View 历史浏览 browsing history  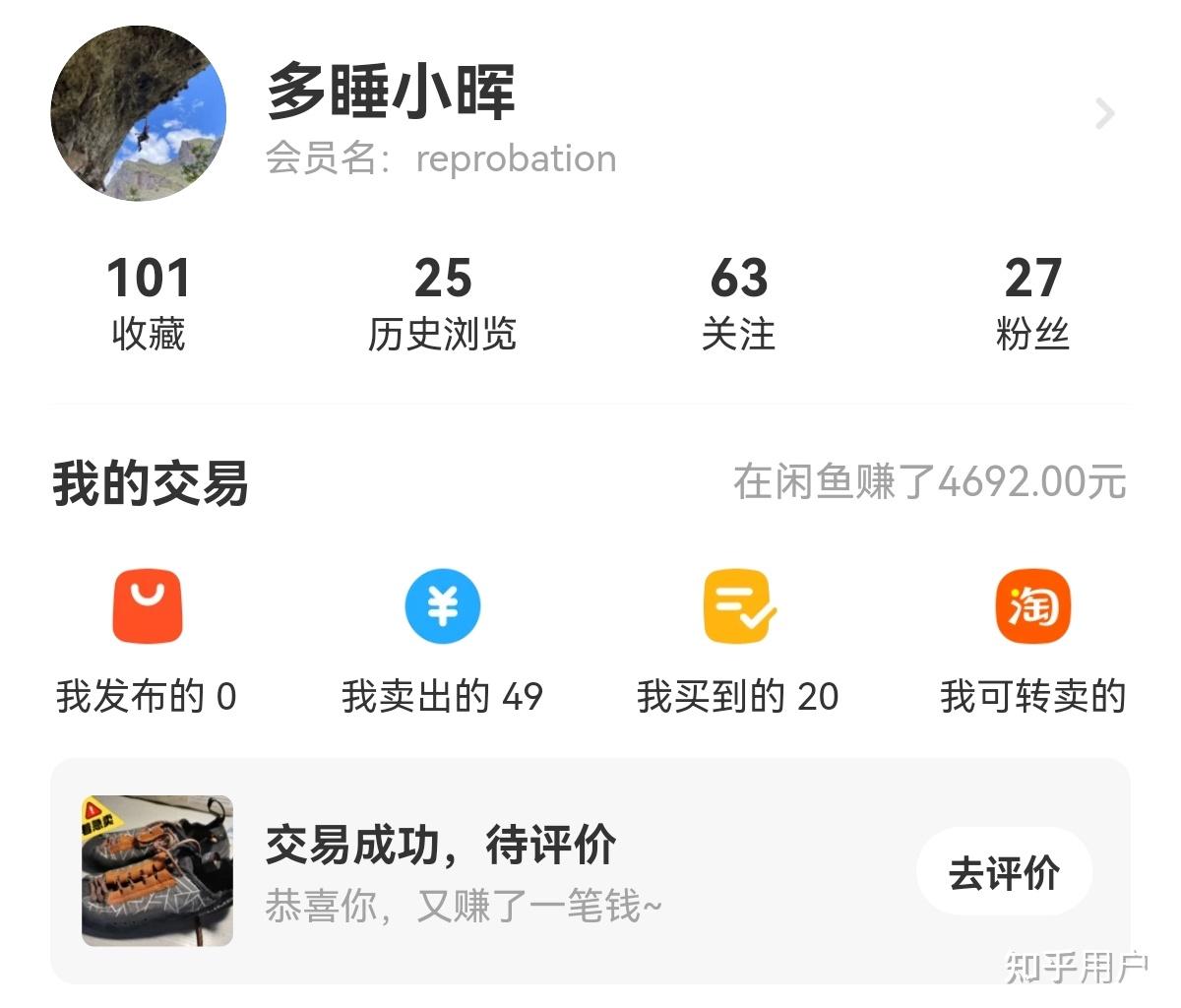[442, 303]
